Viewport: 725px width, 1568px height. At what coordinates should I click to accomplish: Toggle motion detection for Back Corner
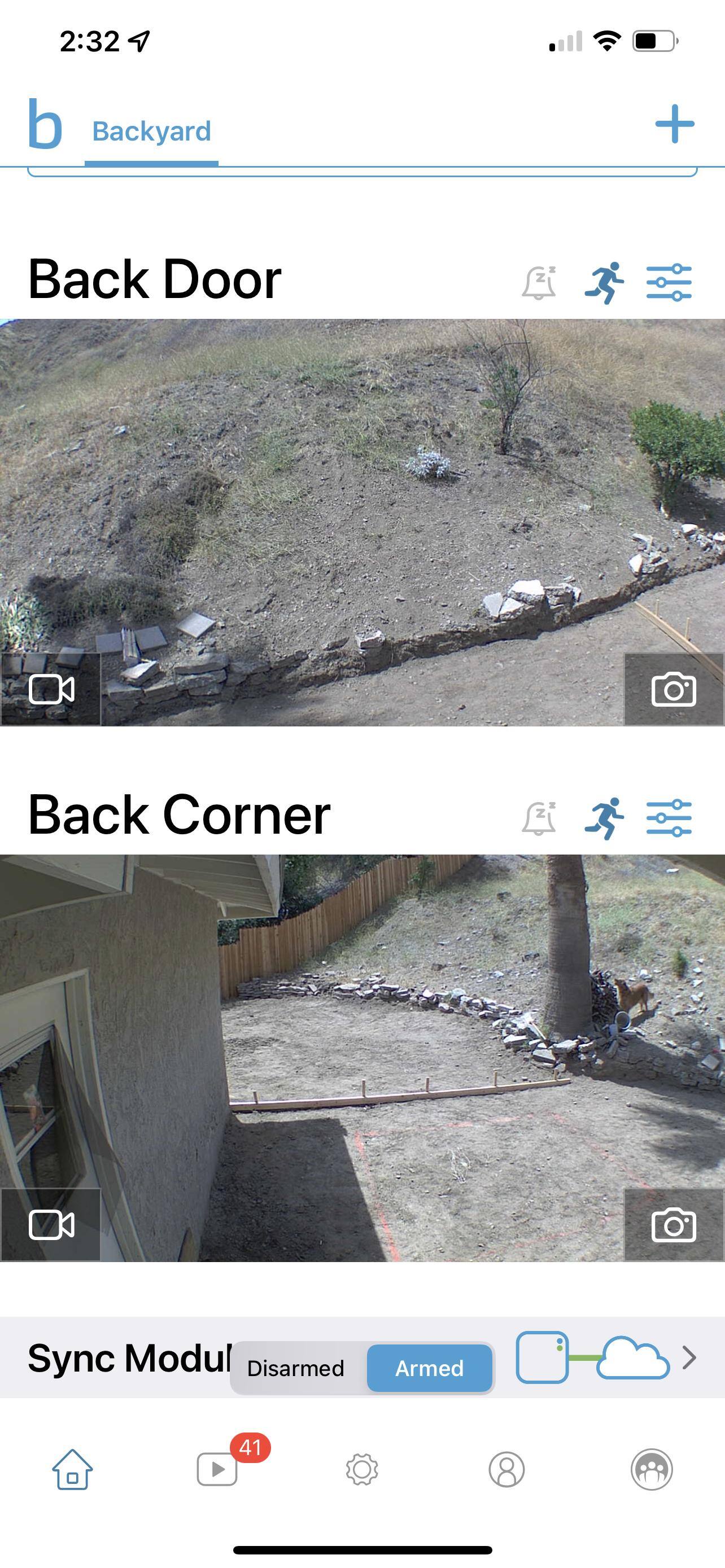pos(605,817)
